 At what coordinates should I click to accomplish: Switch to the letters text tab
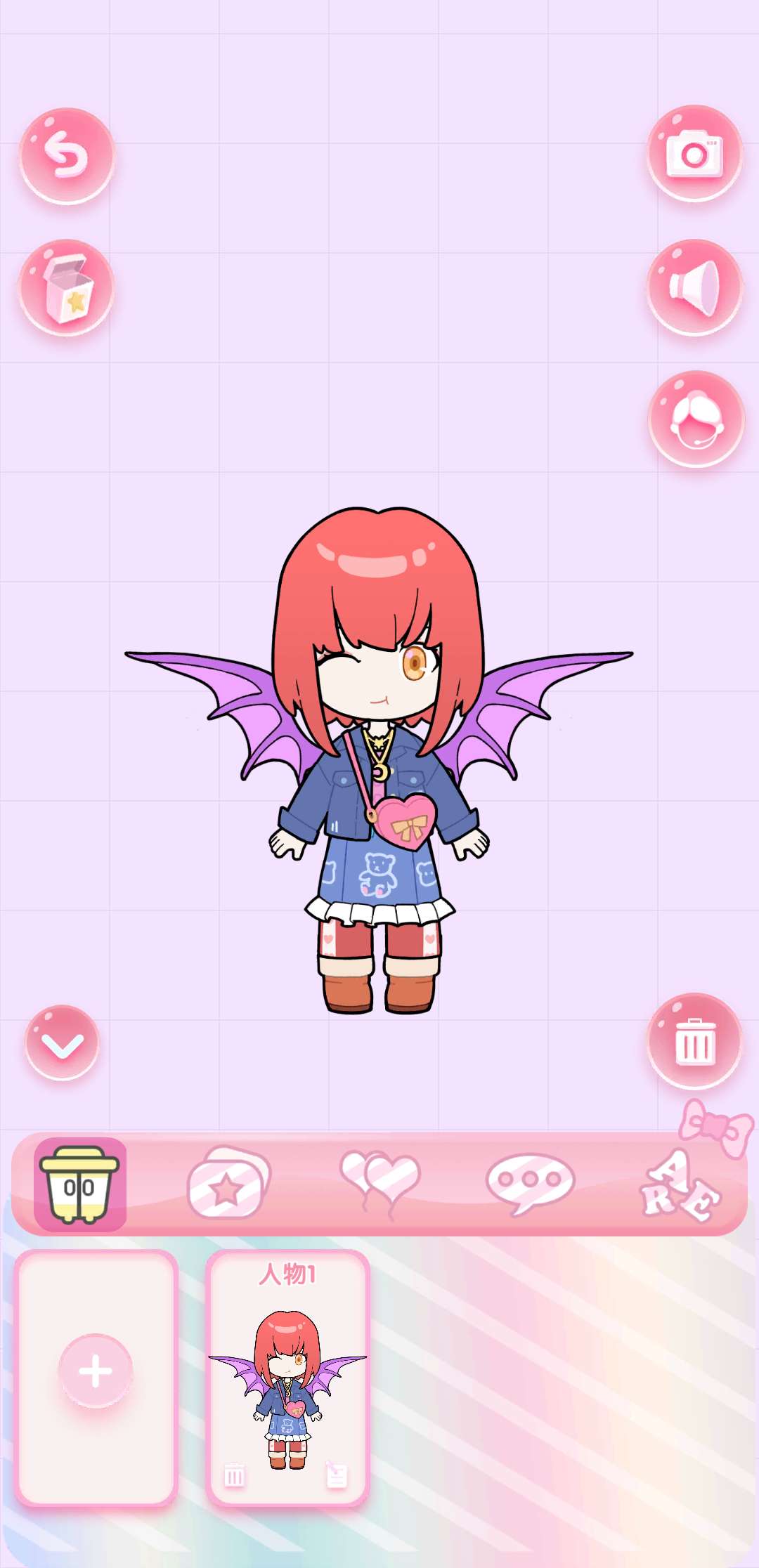(x=680, y=1189)
